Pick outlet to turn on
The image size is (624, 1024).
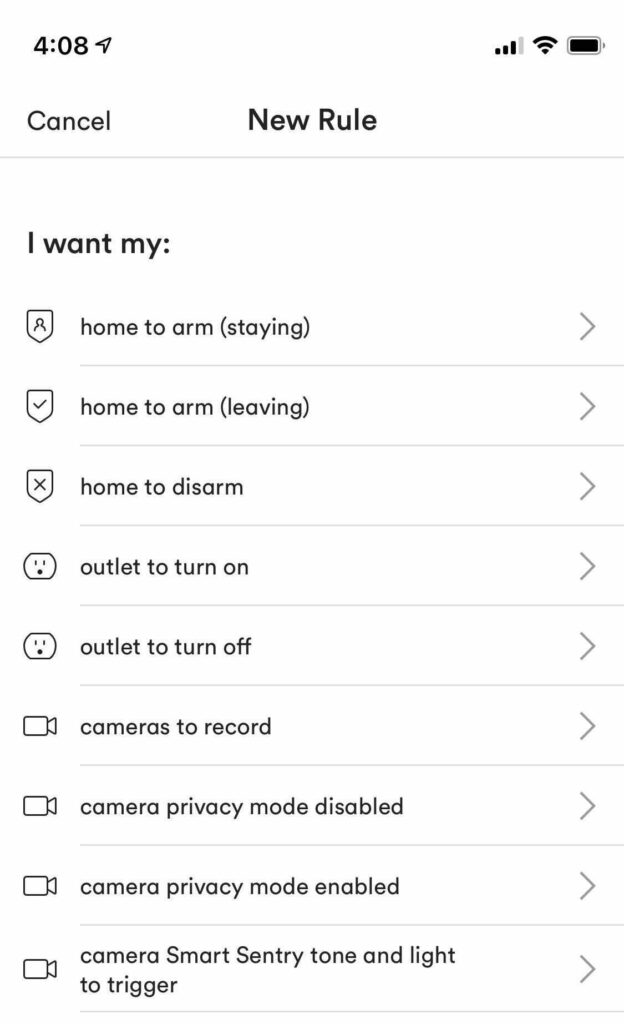(165, 567)
